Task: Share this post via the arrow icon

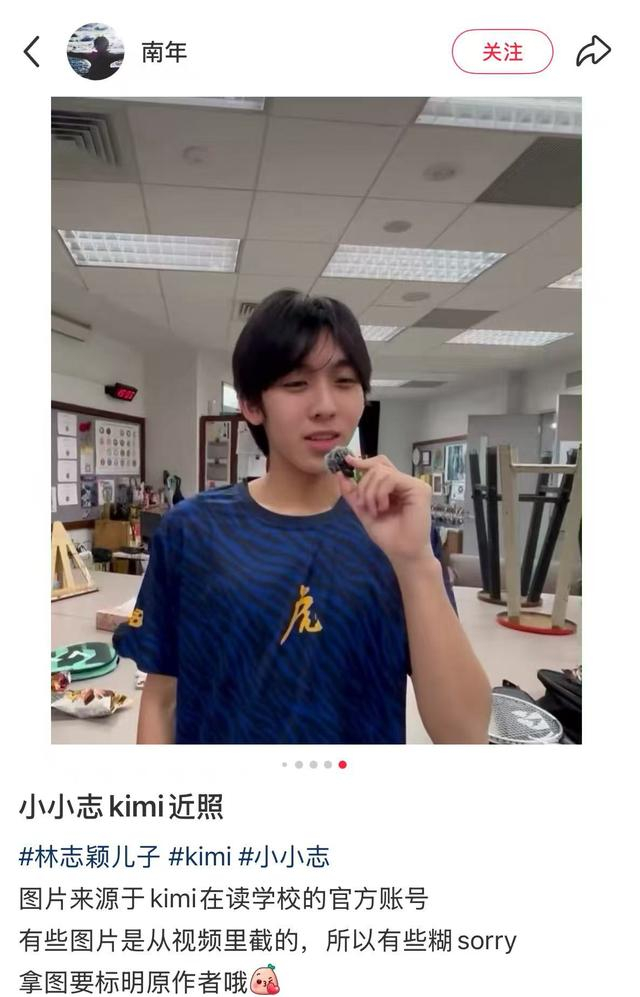Action: click(593, 51)
